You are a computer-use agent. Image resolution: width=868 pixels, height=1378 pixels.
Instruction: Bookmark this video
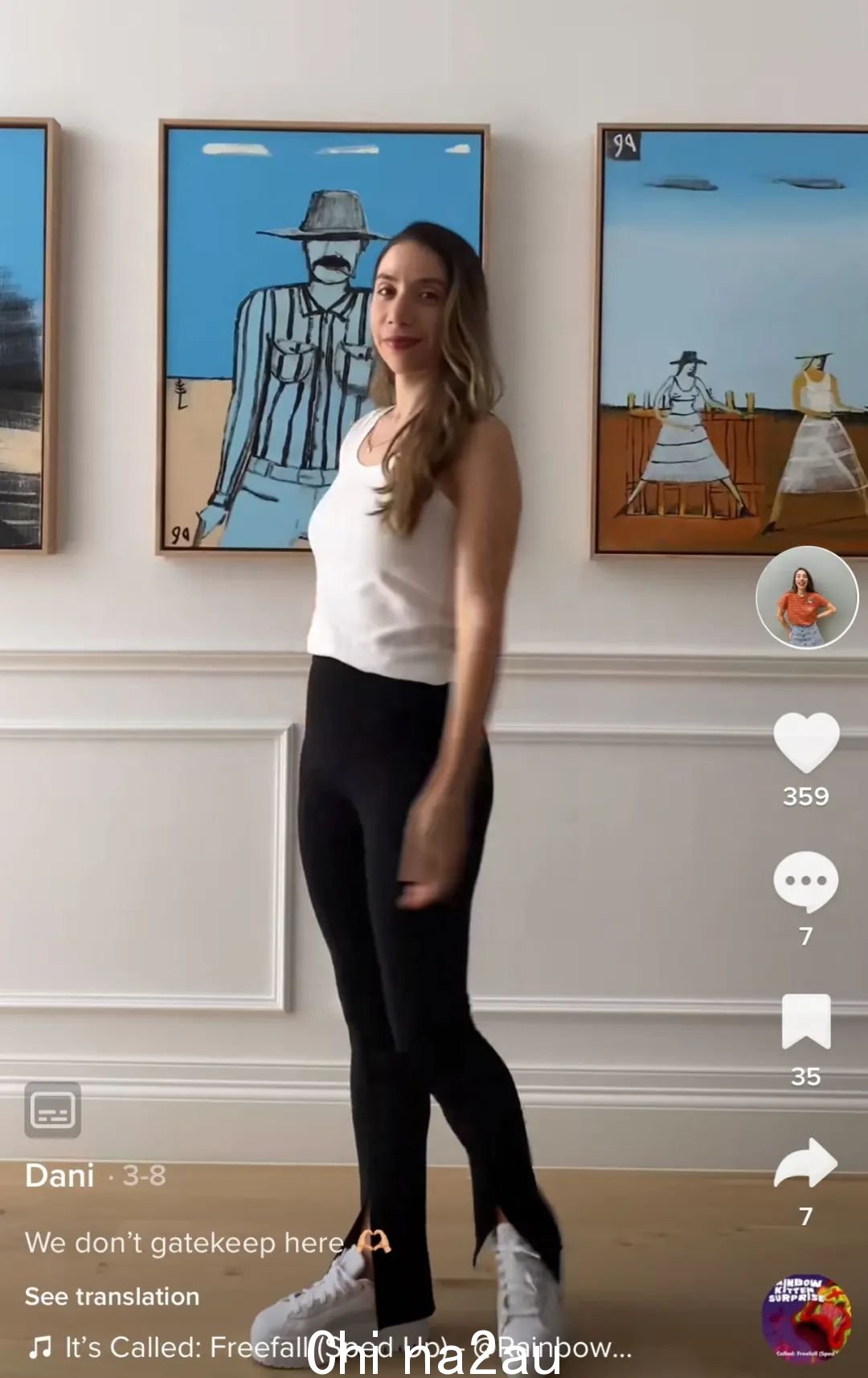click(x=805, y=1021)
